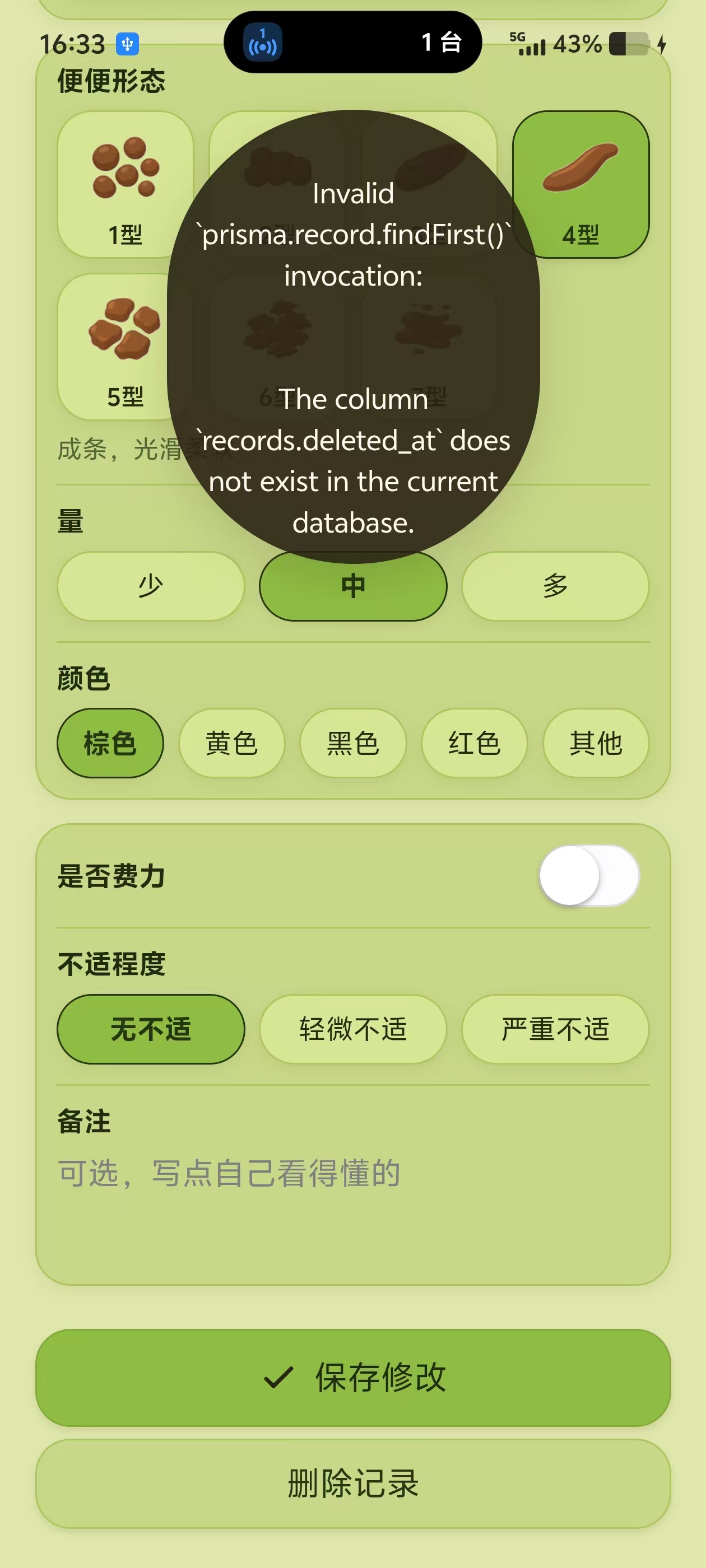Screen dimensions: 706x1568
Task: Choose 其他 for color
Action: pos(596,743)
